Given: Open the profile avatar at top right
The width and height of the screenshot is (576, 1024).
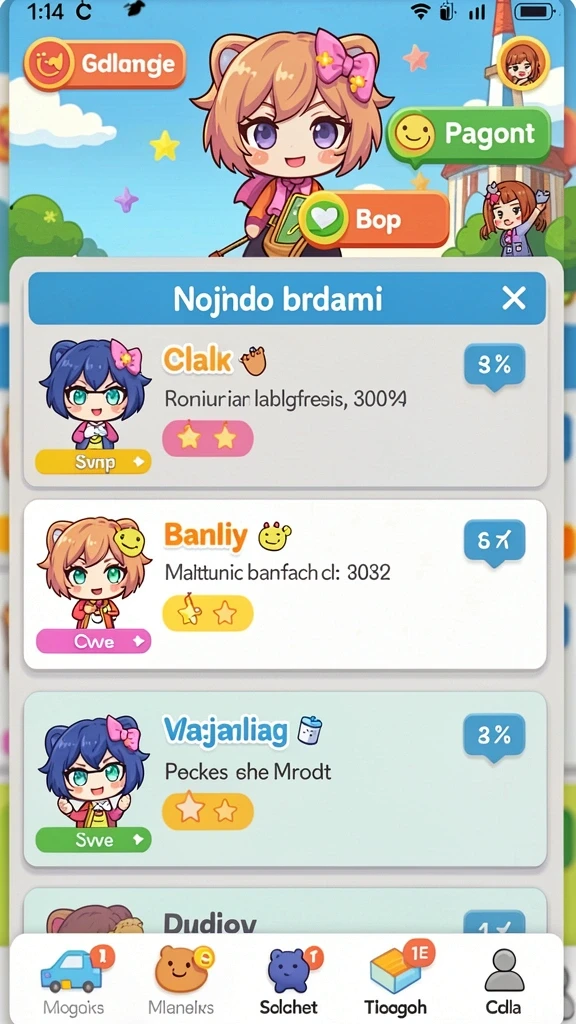Looking at the screenshot, I should click(x=522, y=63).
